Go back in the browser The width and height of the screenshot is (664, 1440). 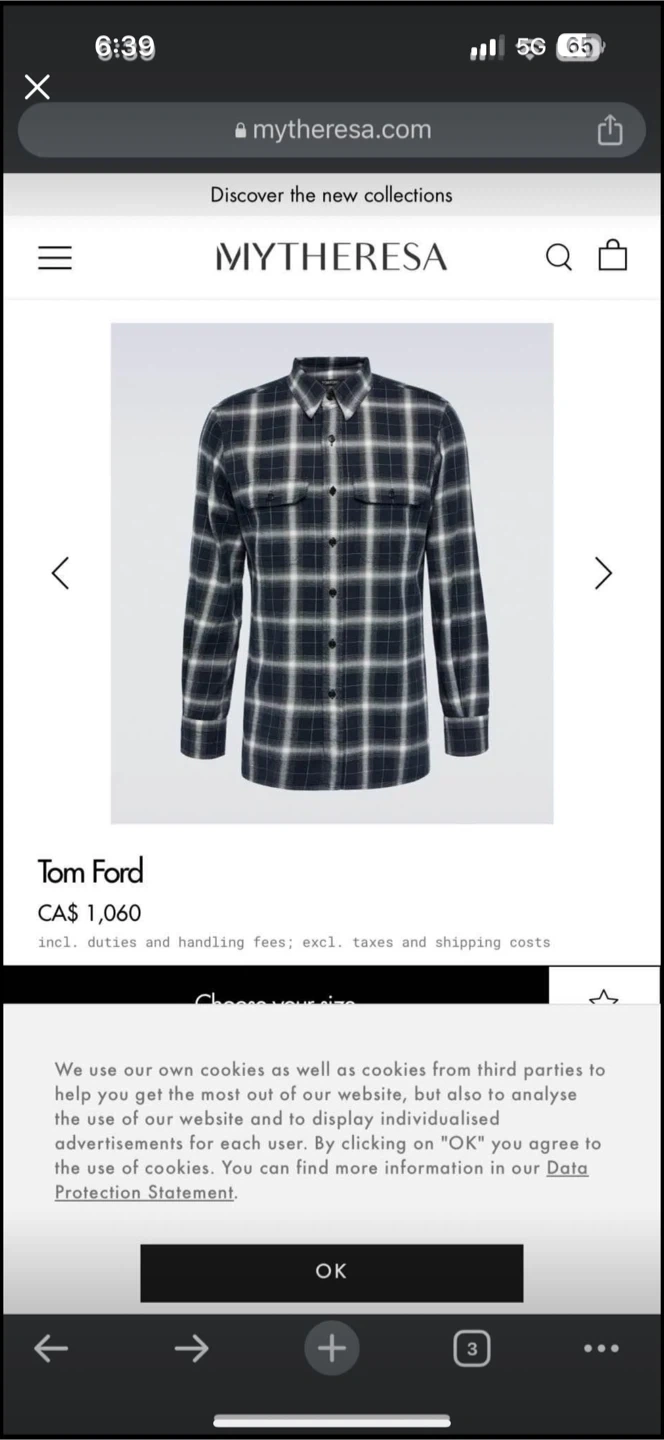(x=51, y=1349)
